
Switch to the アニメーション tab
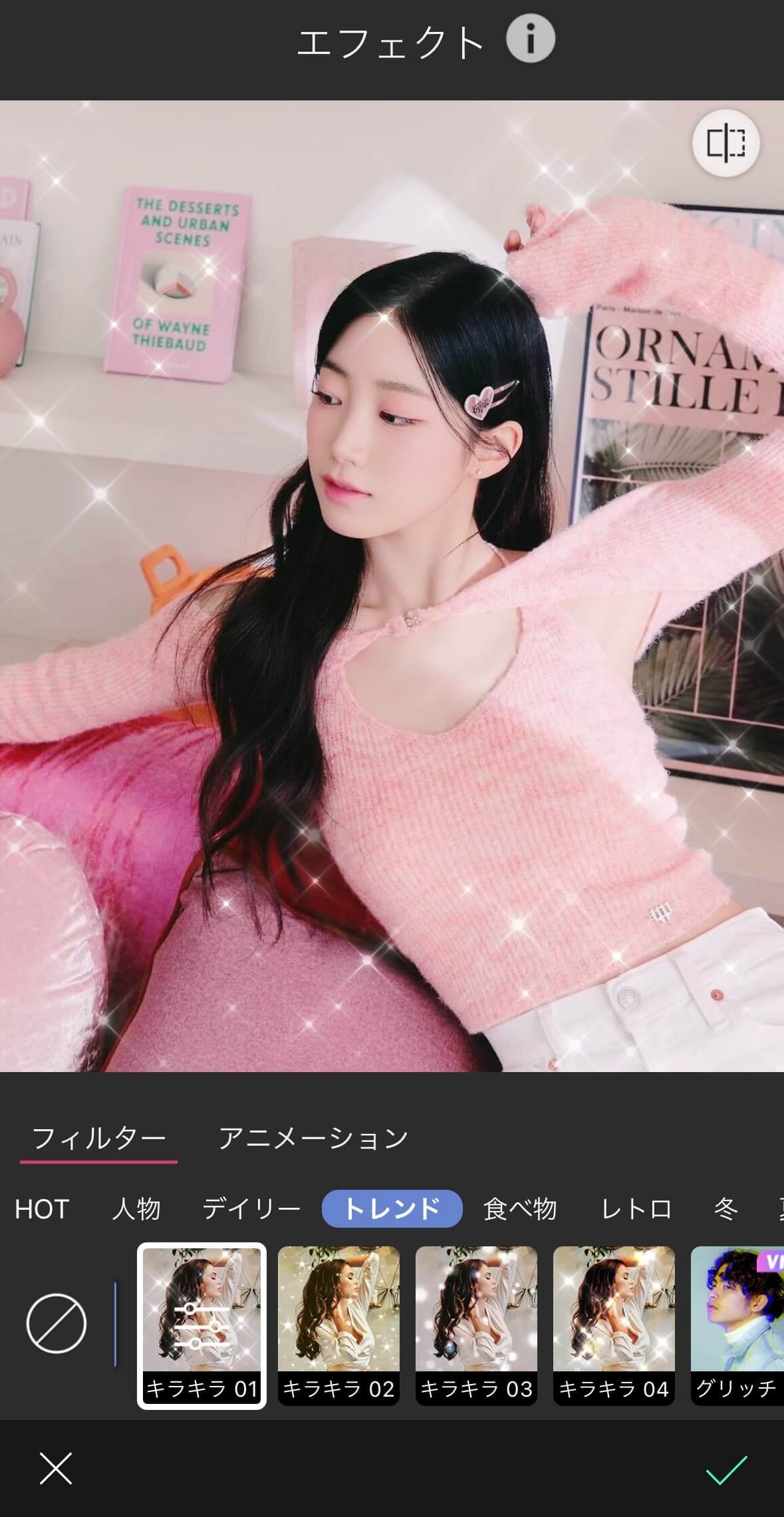(313, 1139)
